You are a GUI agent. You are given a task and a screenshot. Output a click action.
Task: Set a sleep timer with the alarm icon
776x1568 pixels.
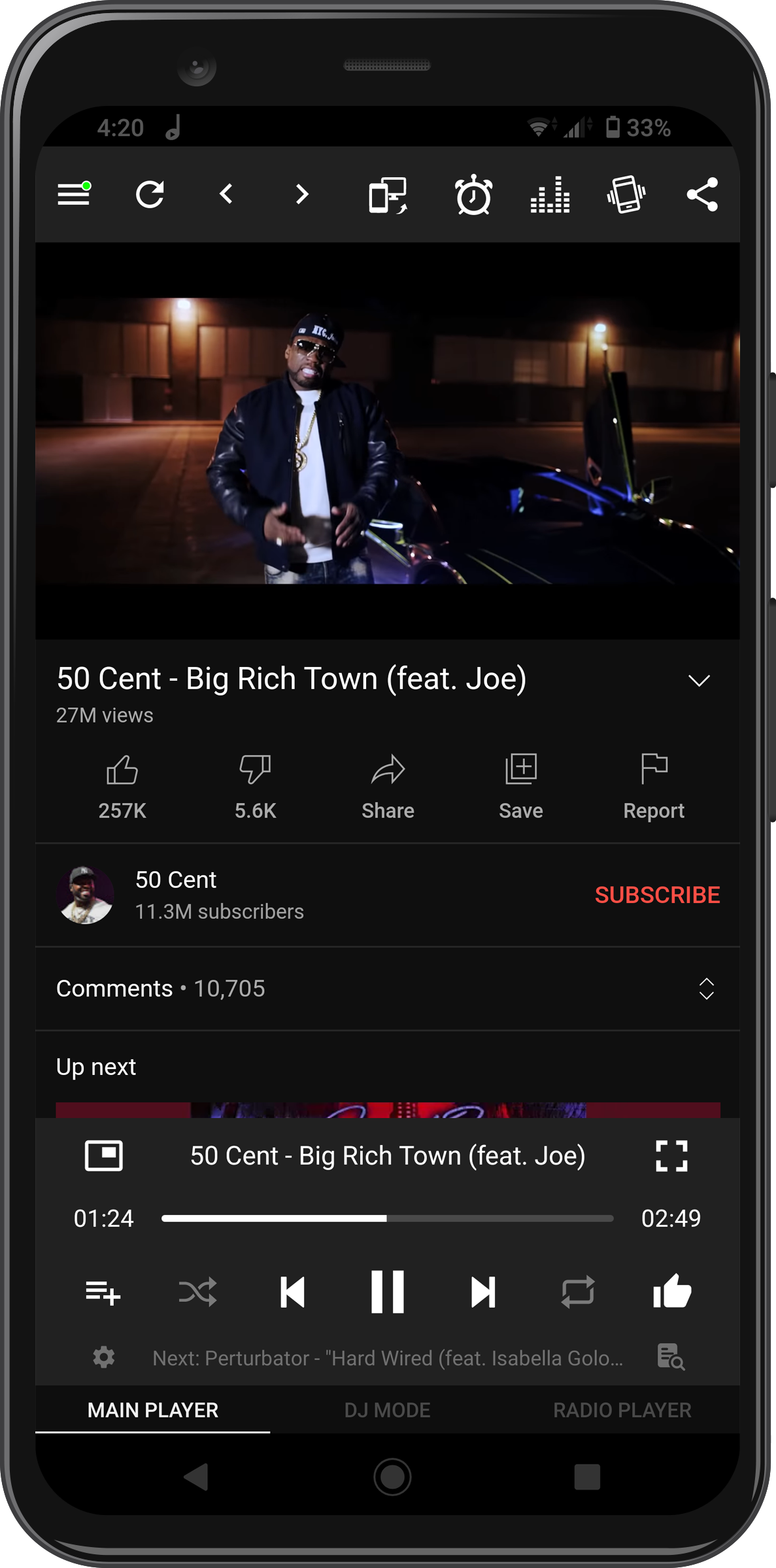coord(473,194)
